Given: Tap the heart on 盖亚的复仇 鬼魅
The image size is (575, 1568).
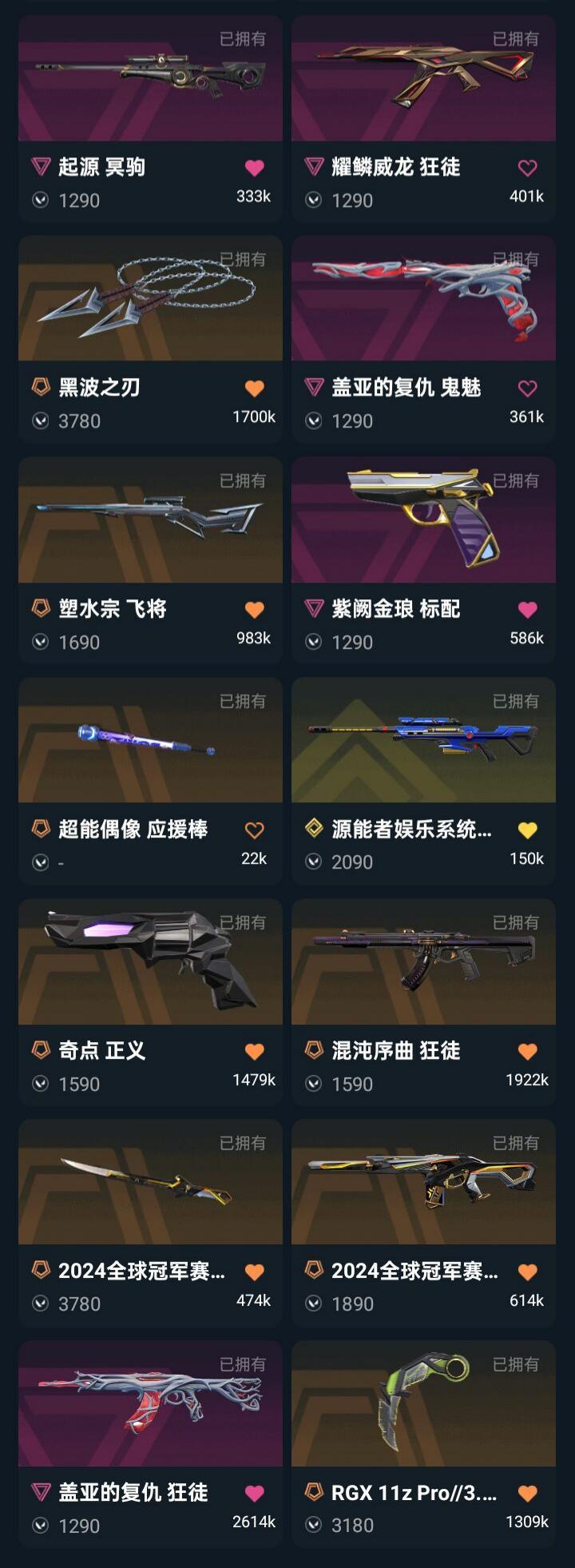Looking at the screenshot, I should point(527,388).
